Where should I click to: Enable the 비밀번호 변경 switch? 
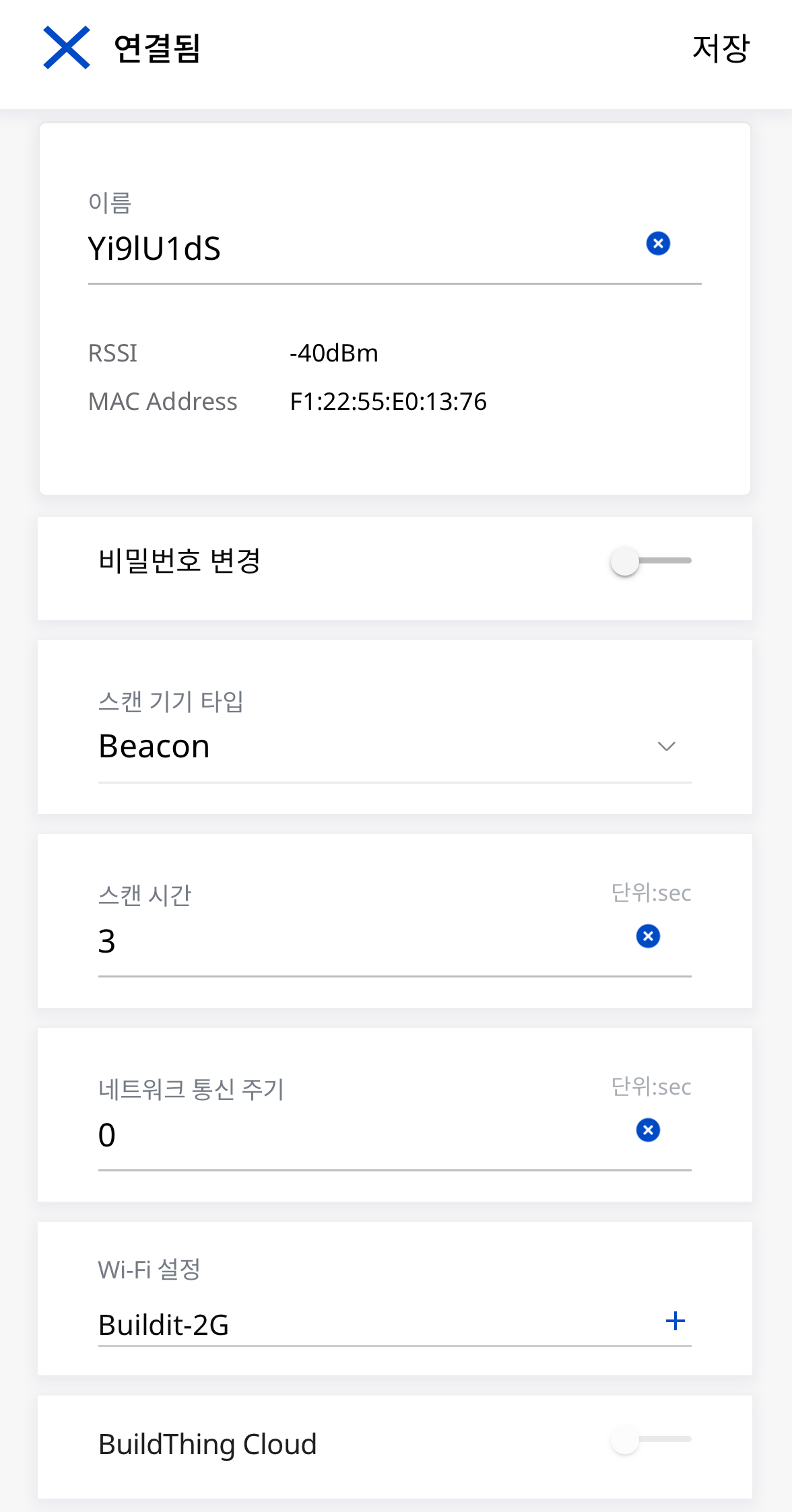click(649, 561)
